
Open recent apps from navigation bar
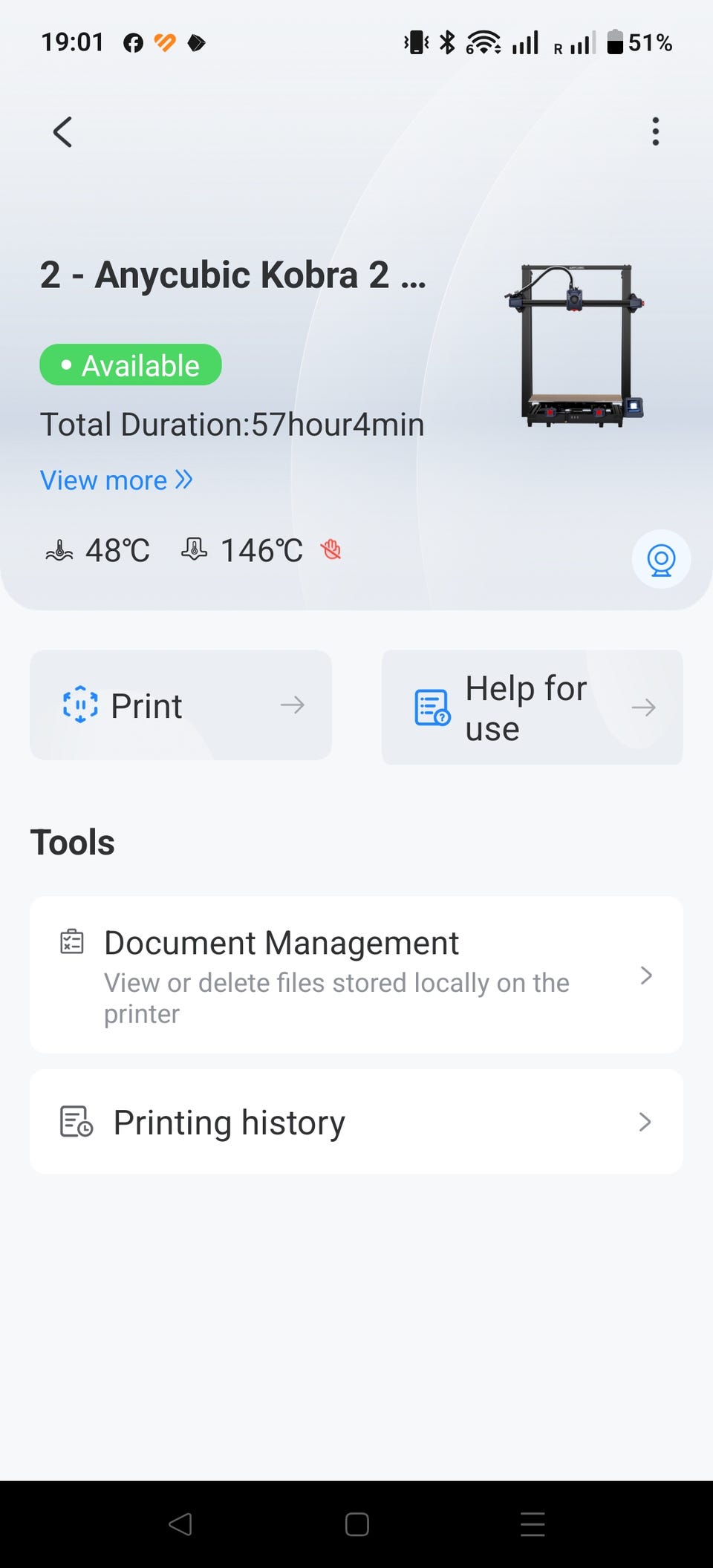point(533,1524)
